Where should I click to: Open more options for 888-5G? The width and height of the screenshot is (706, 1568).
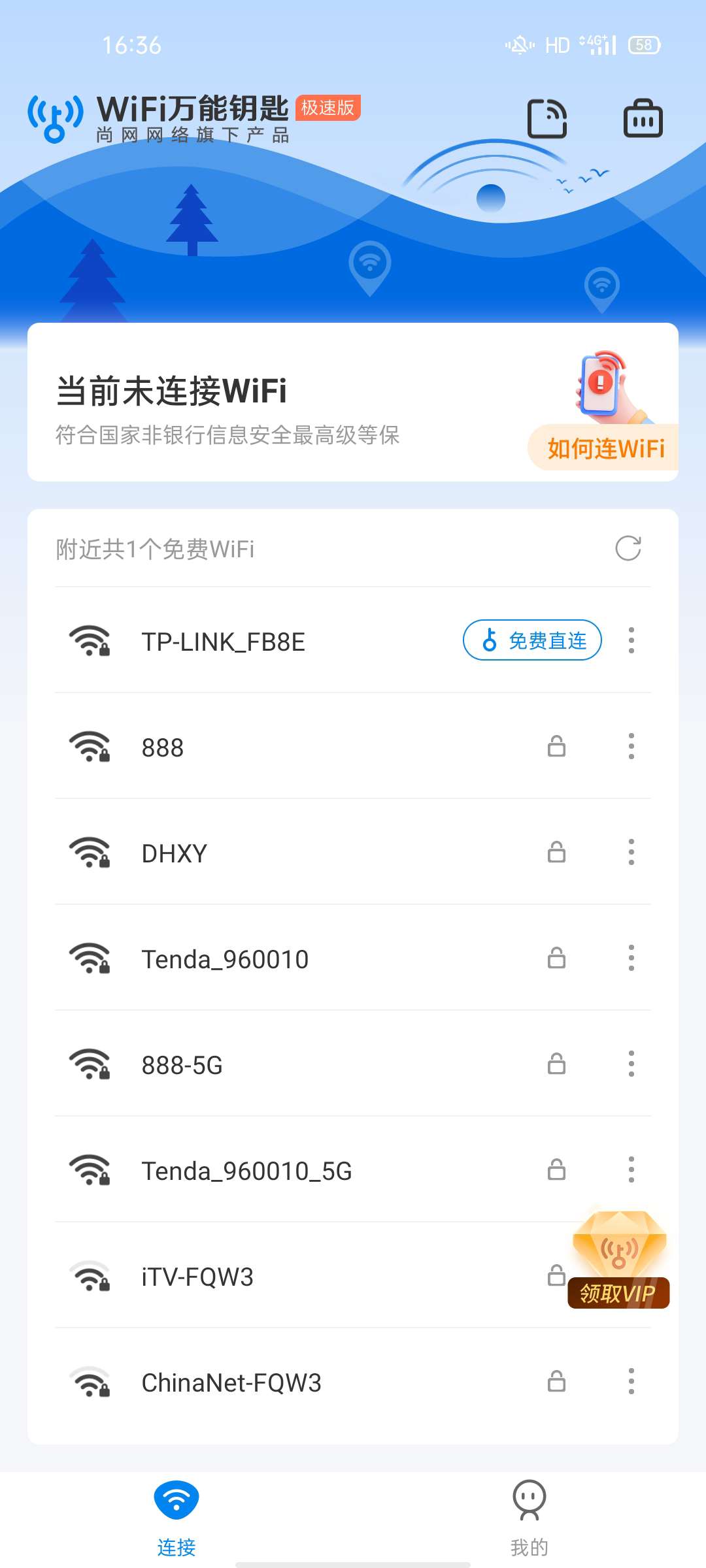click(631, 1064)
